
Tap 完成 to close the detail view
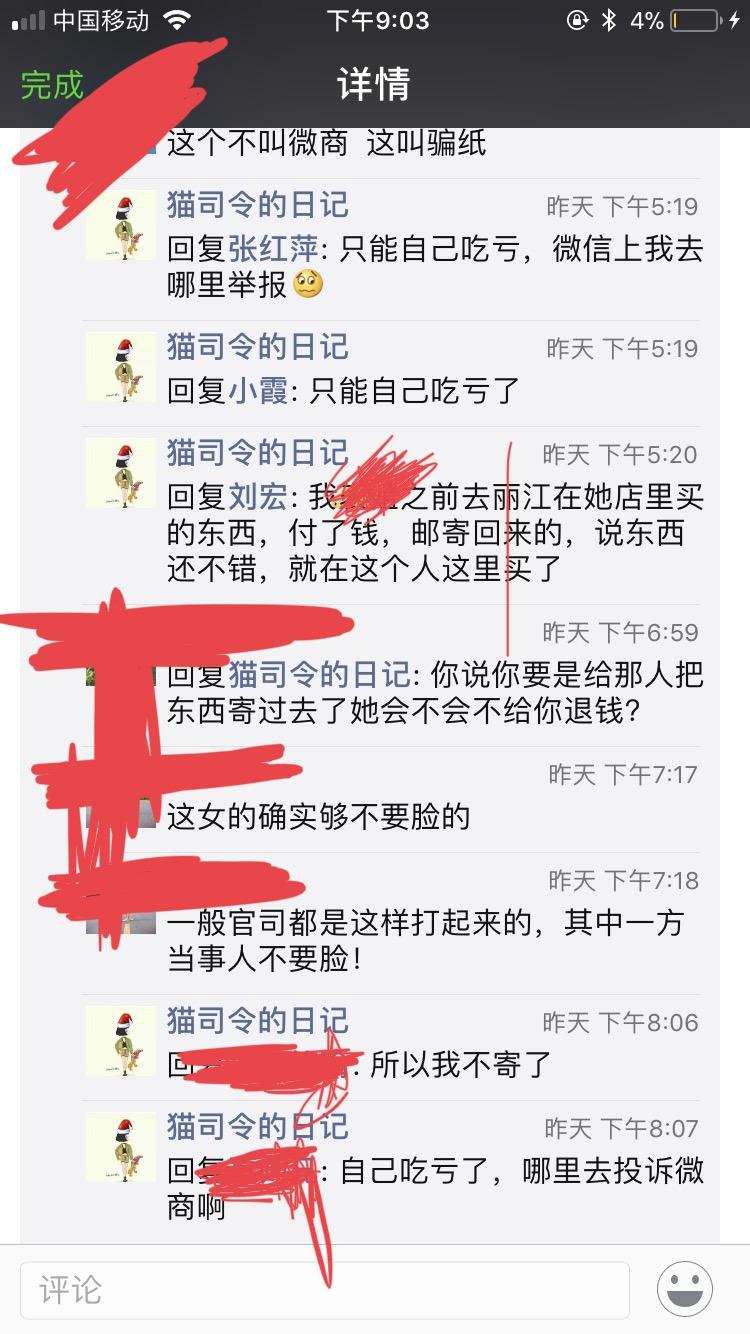(x=52, y=85)
